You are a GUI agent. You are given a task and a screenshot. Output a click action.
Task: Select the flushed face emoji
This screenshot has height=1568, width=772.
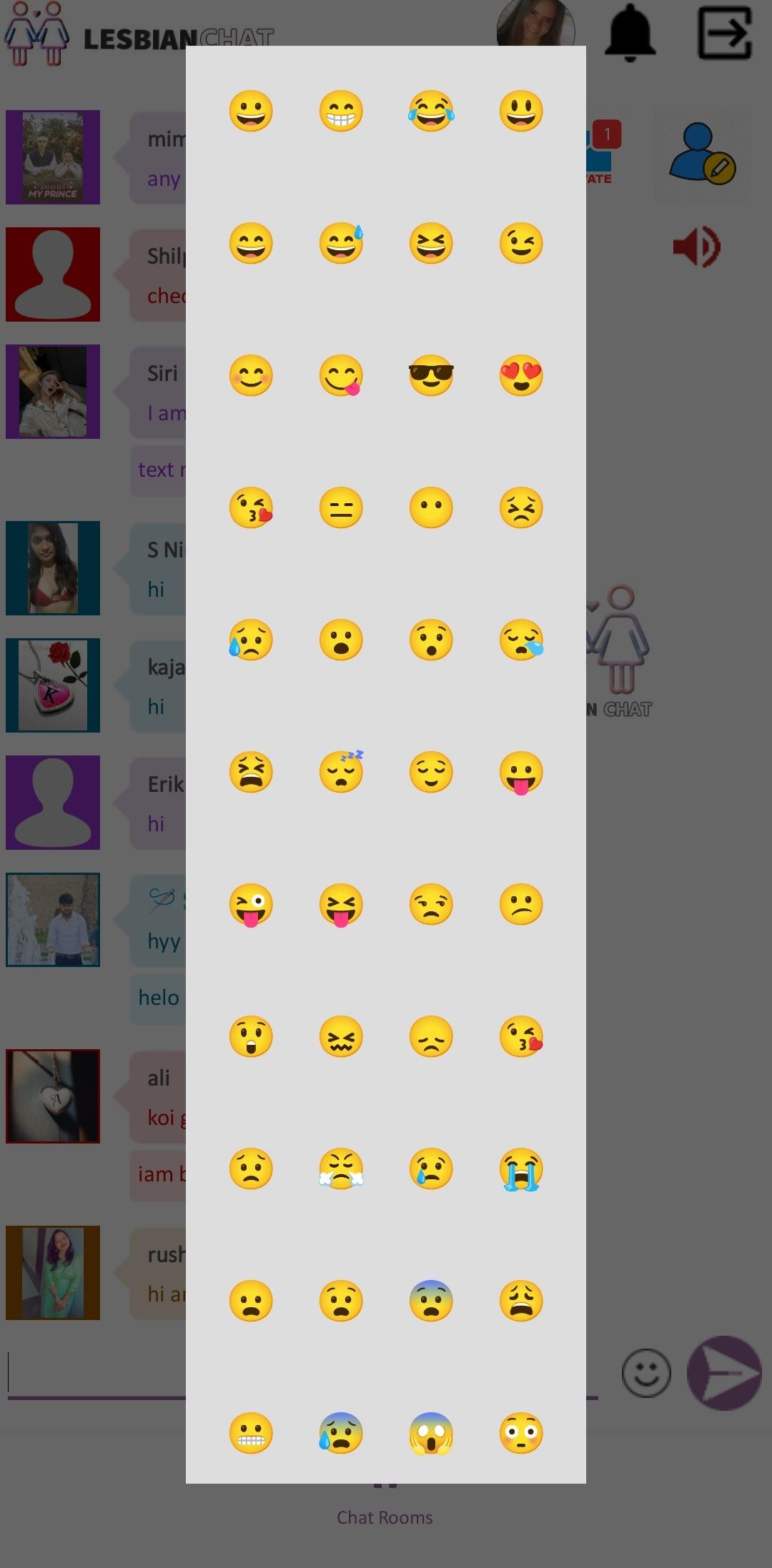[521, 1433]
